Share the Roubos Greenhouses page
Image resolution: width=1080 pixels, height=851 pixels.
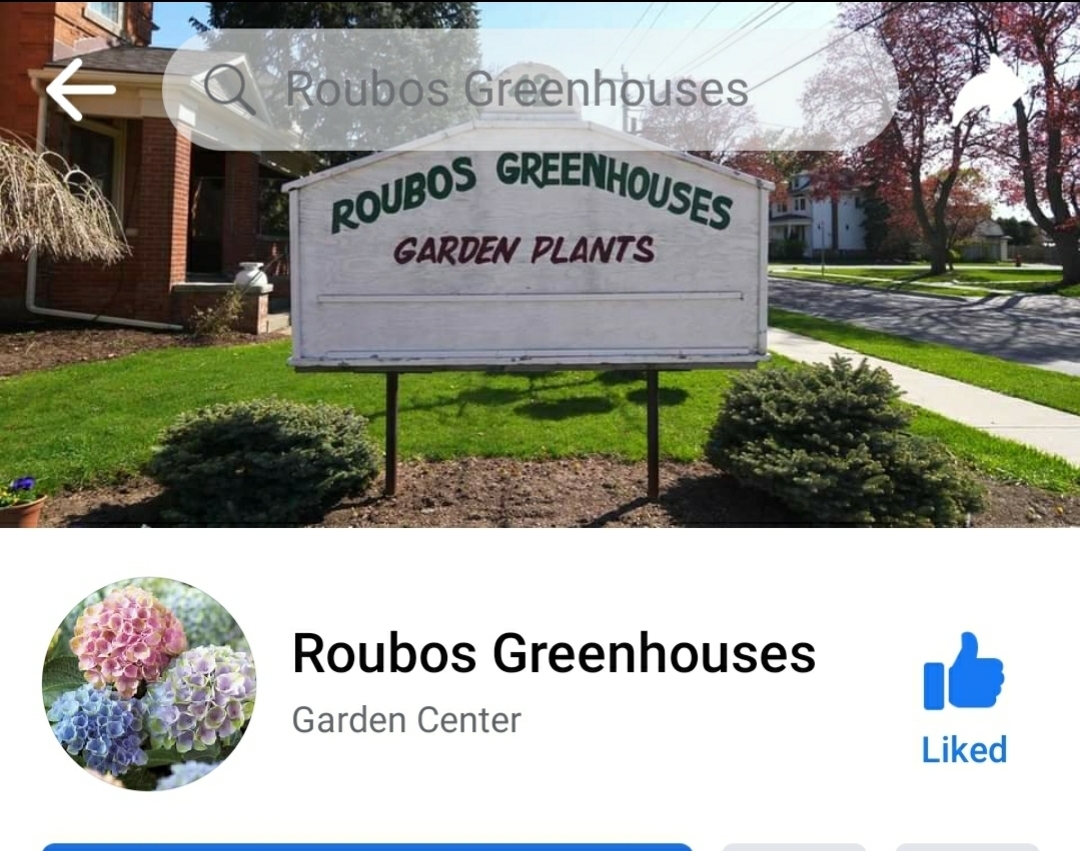coord(988,90)
